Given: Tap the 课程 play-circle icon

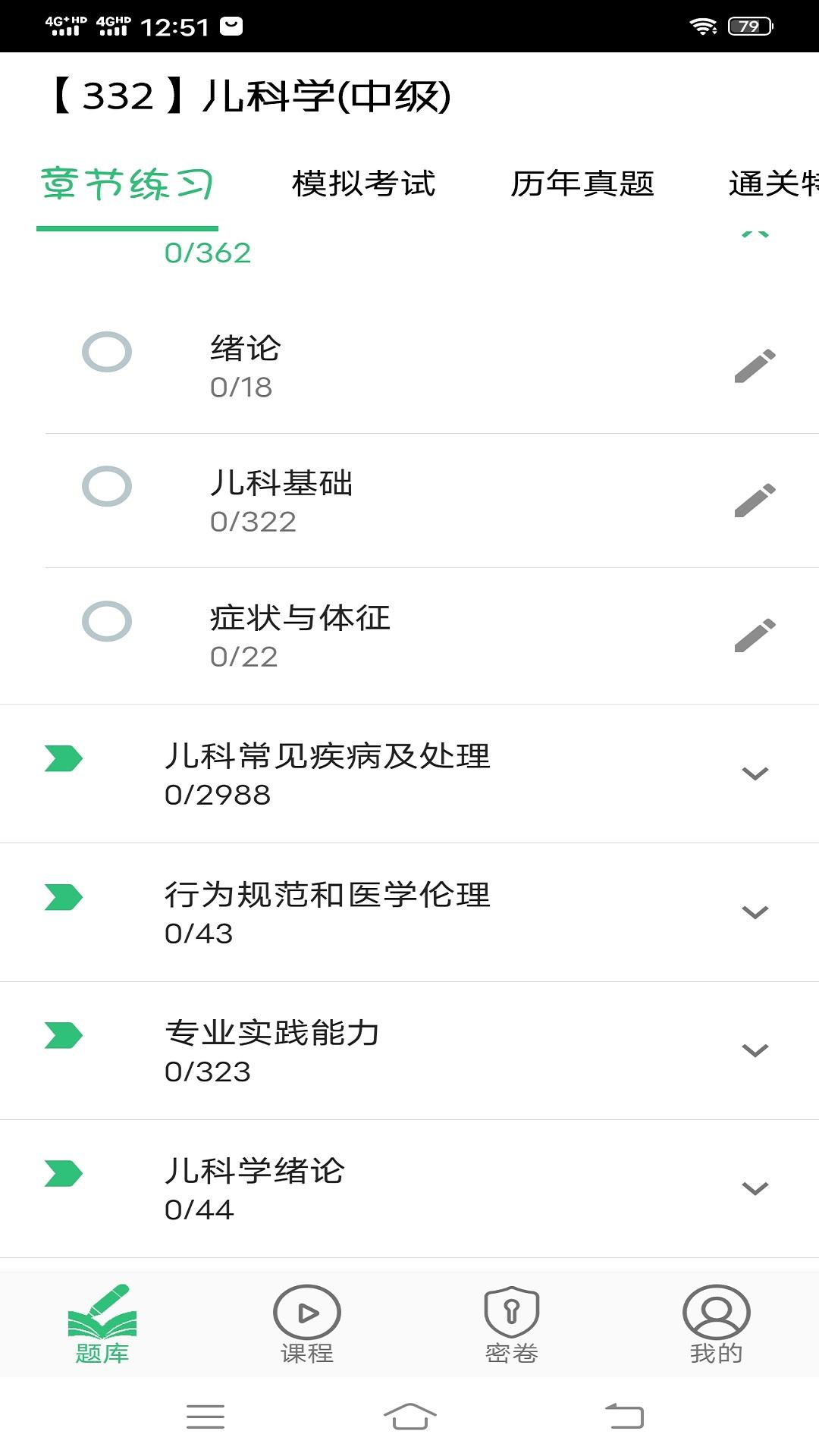Looking at the screenshot, I should (305, 1313).
